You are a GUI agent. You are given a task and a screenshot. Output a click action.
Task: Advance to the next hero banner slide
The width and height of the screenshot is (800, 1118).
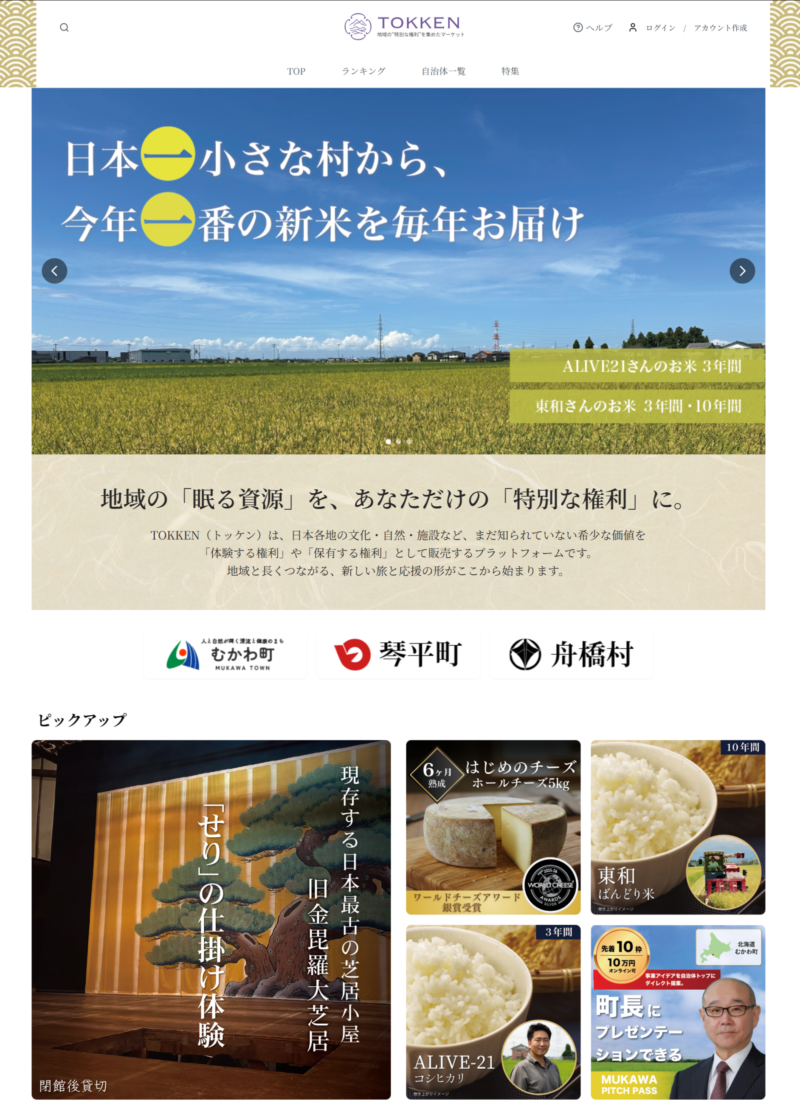tap(742, 271)
